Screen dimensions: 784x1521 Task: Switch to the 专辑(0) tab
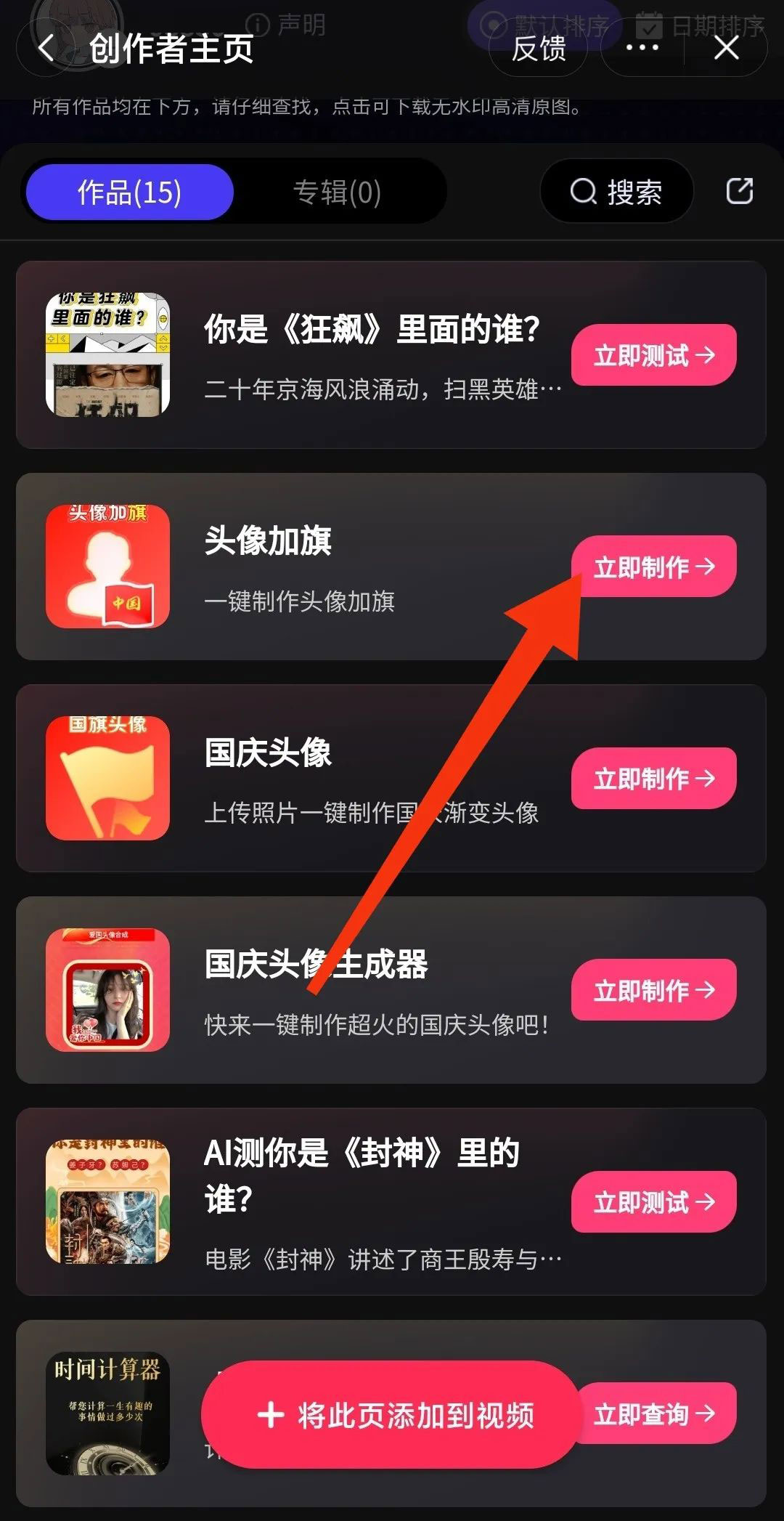point(337,192)
